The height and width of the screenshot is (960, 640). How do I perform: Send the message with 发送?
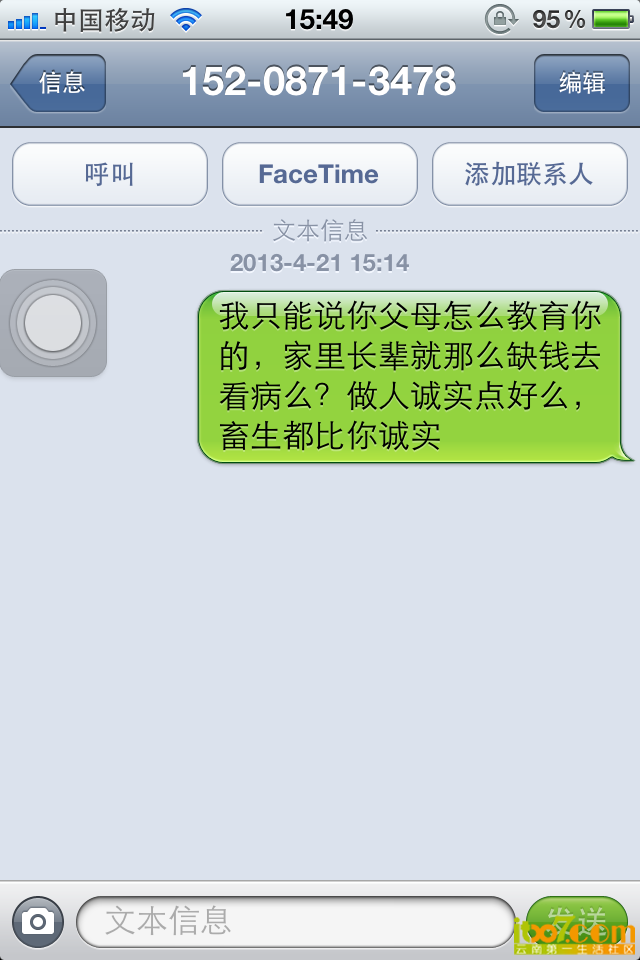click(x=576, y=919)
